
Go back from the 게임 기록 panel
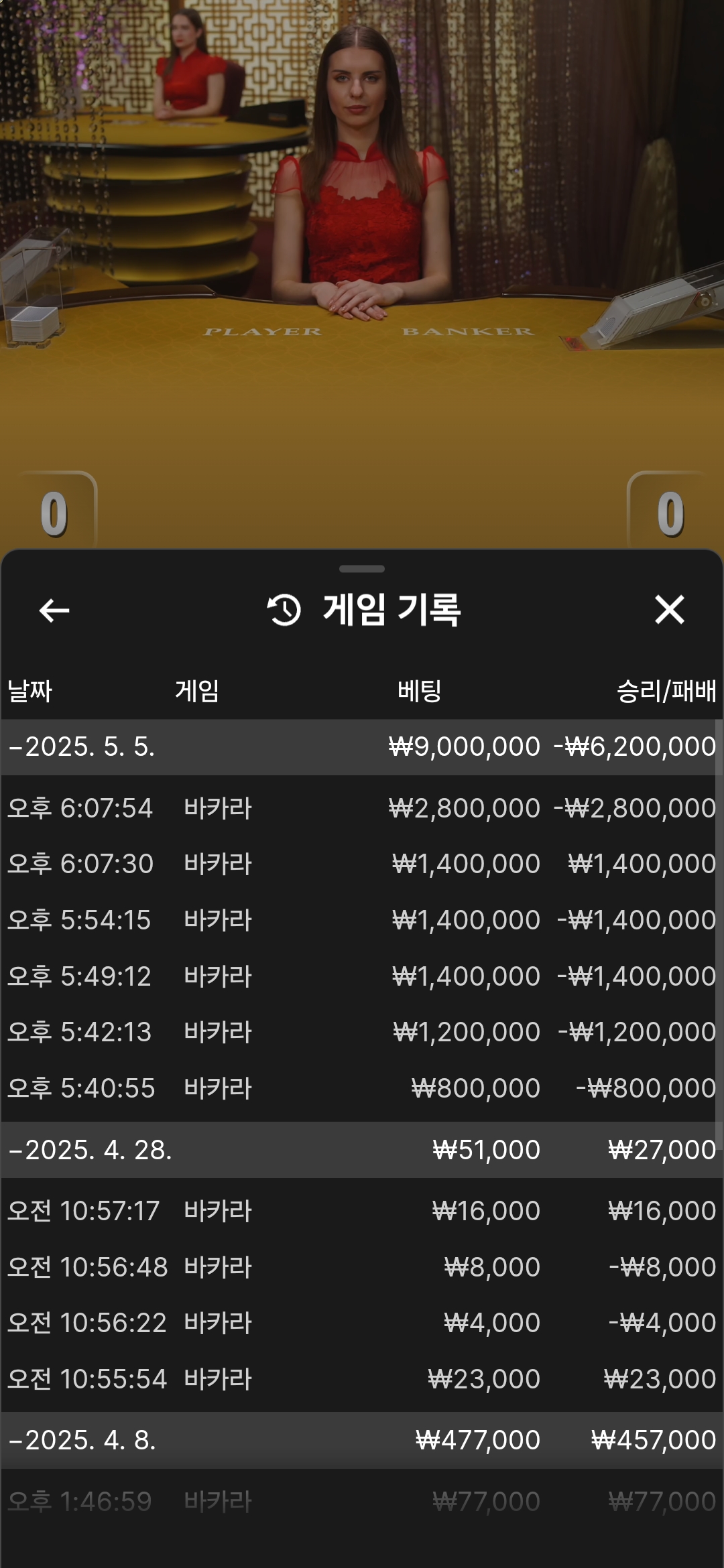(x=54, y=610)
